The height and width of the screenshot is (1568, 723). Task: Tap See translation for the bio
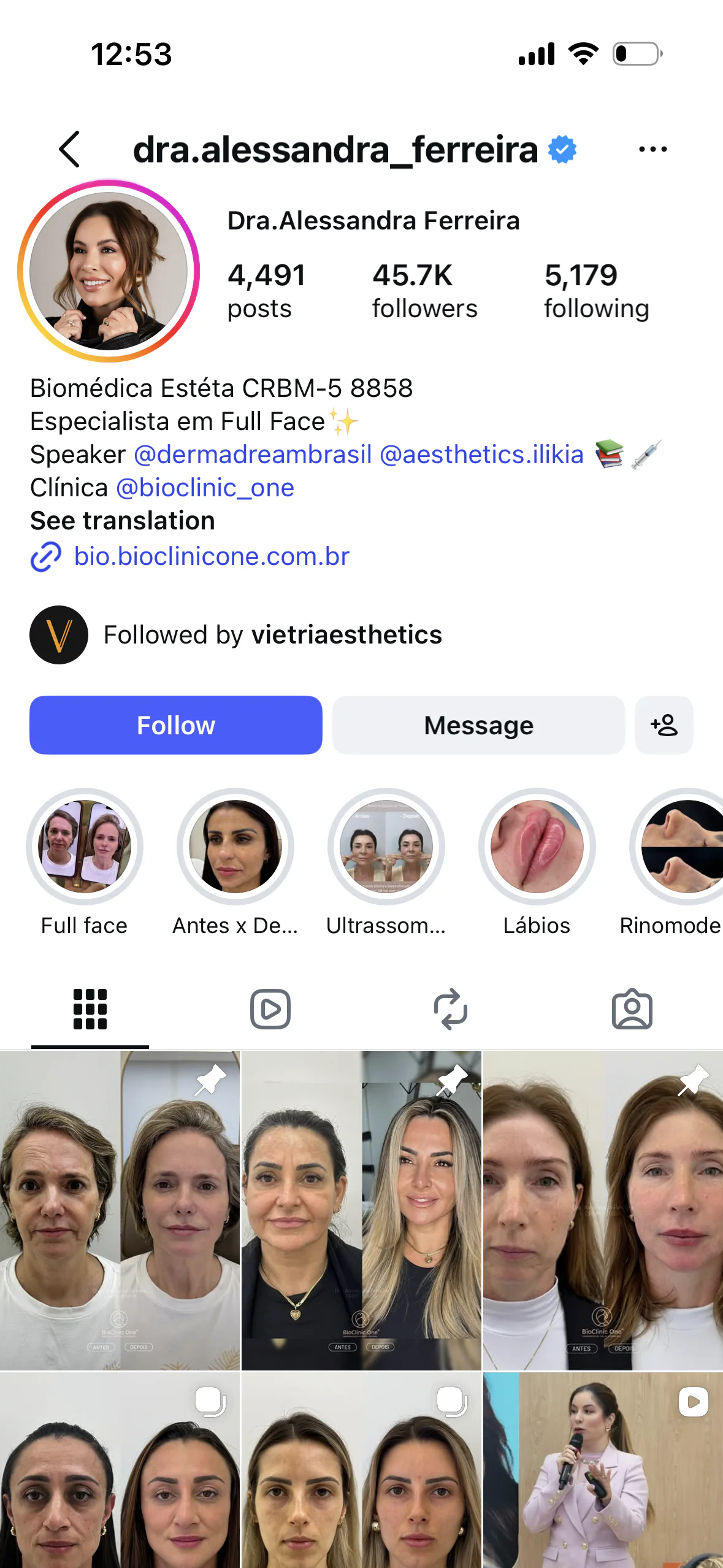pyautogui.click(x=123, y=521)
